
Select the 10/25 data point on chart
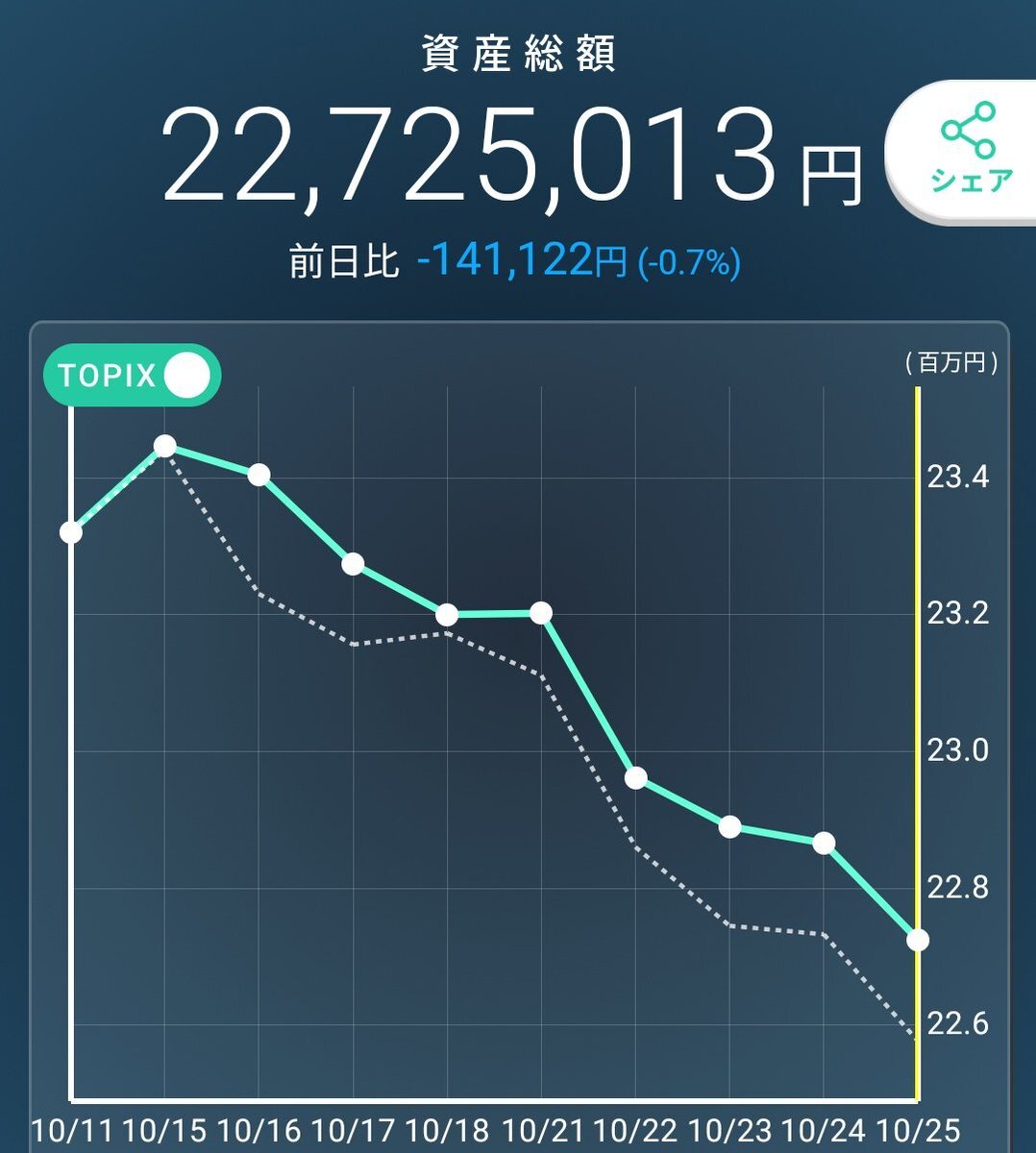(918, 940)
